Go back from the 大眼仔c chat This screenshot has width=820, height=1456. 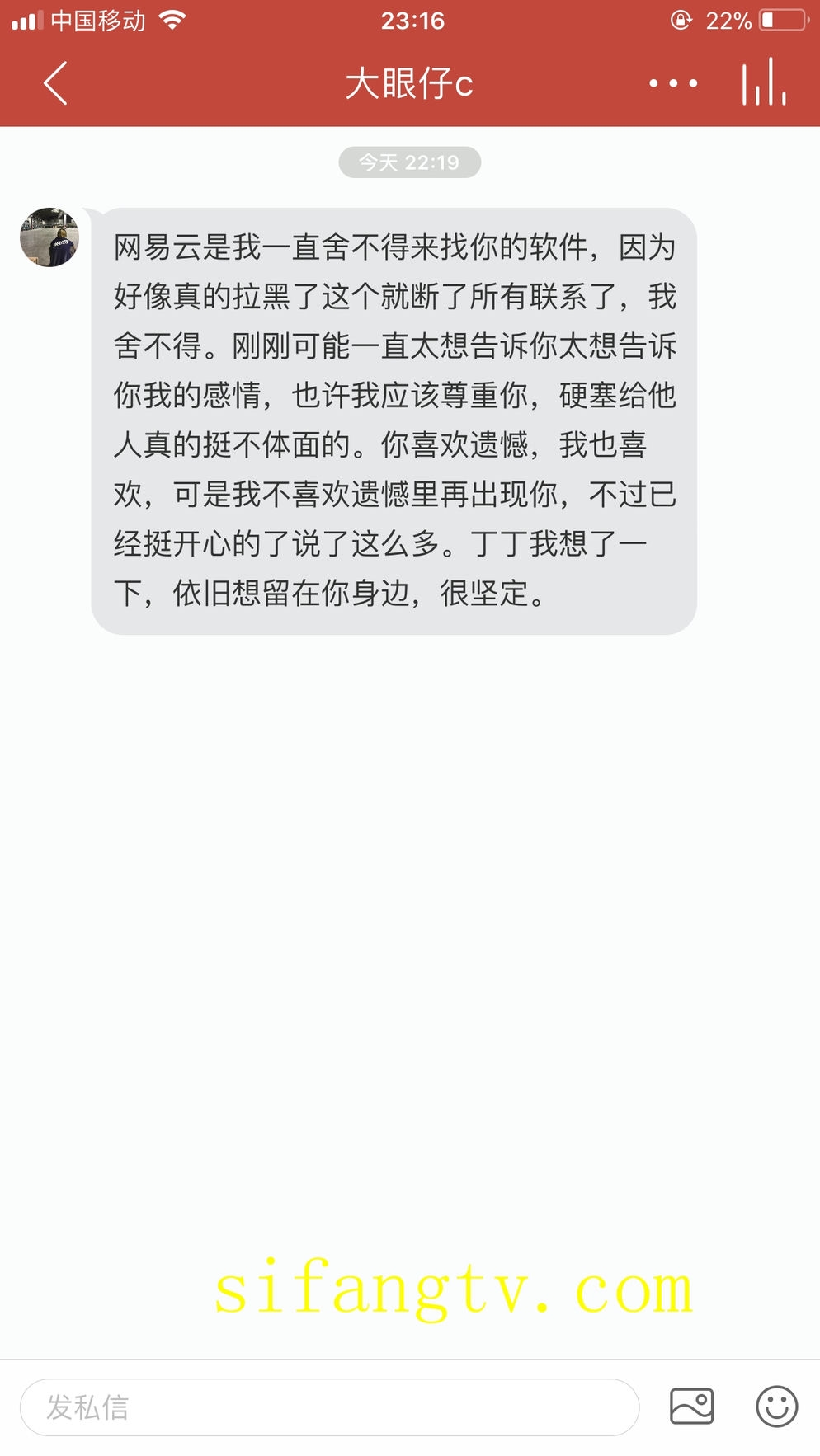tap(55, 83)
